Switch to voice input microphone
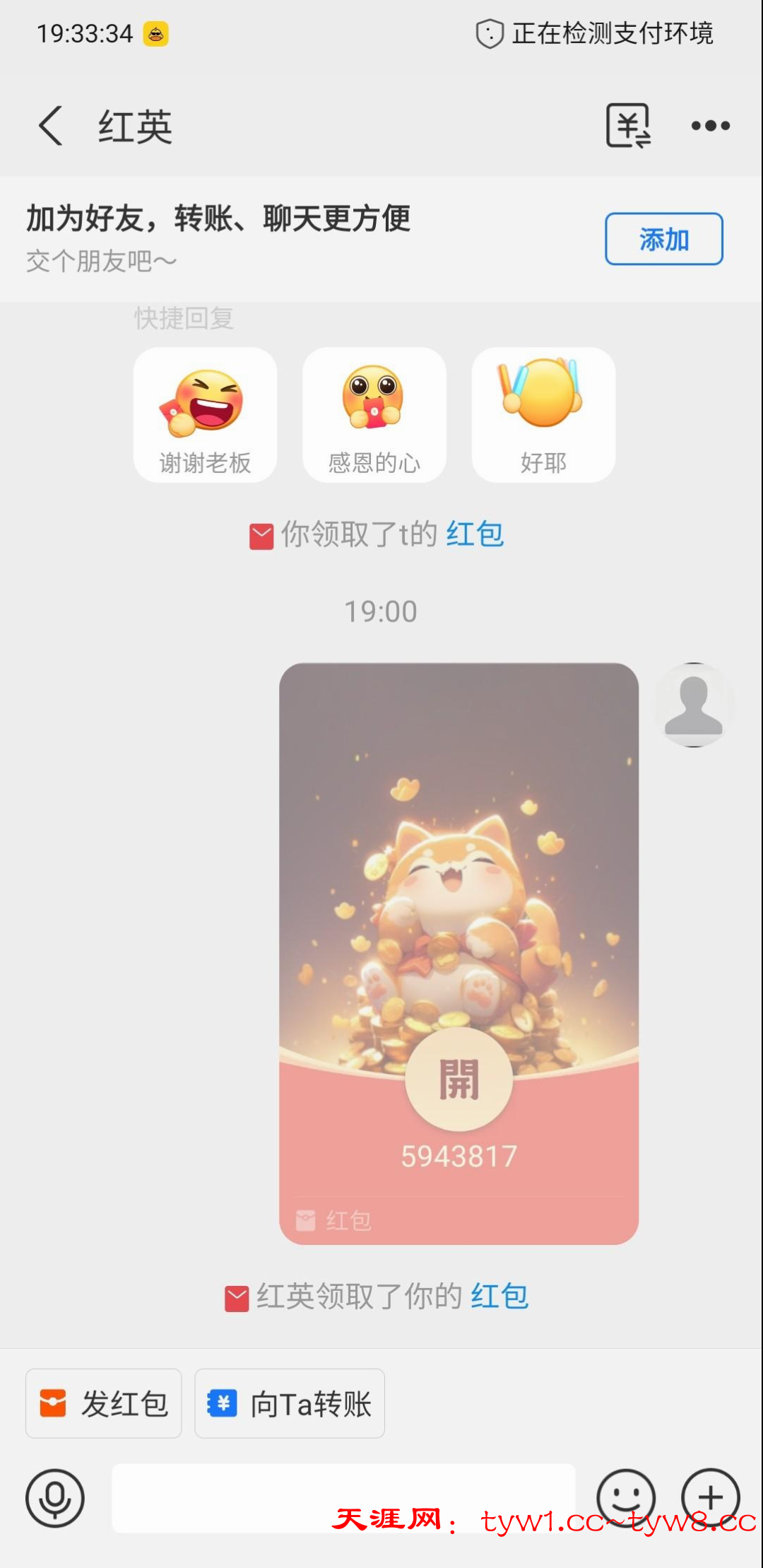The height and width of the screenshot is (1568, 763). point(55,1497)
